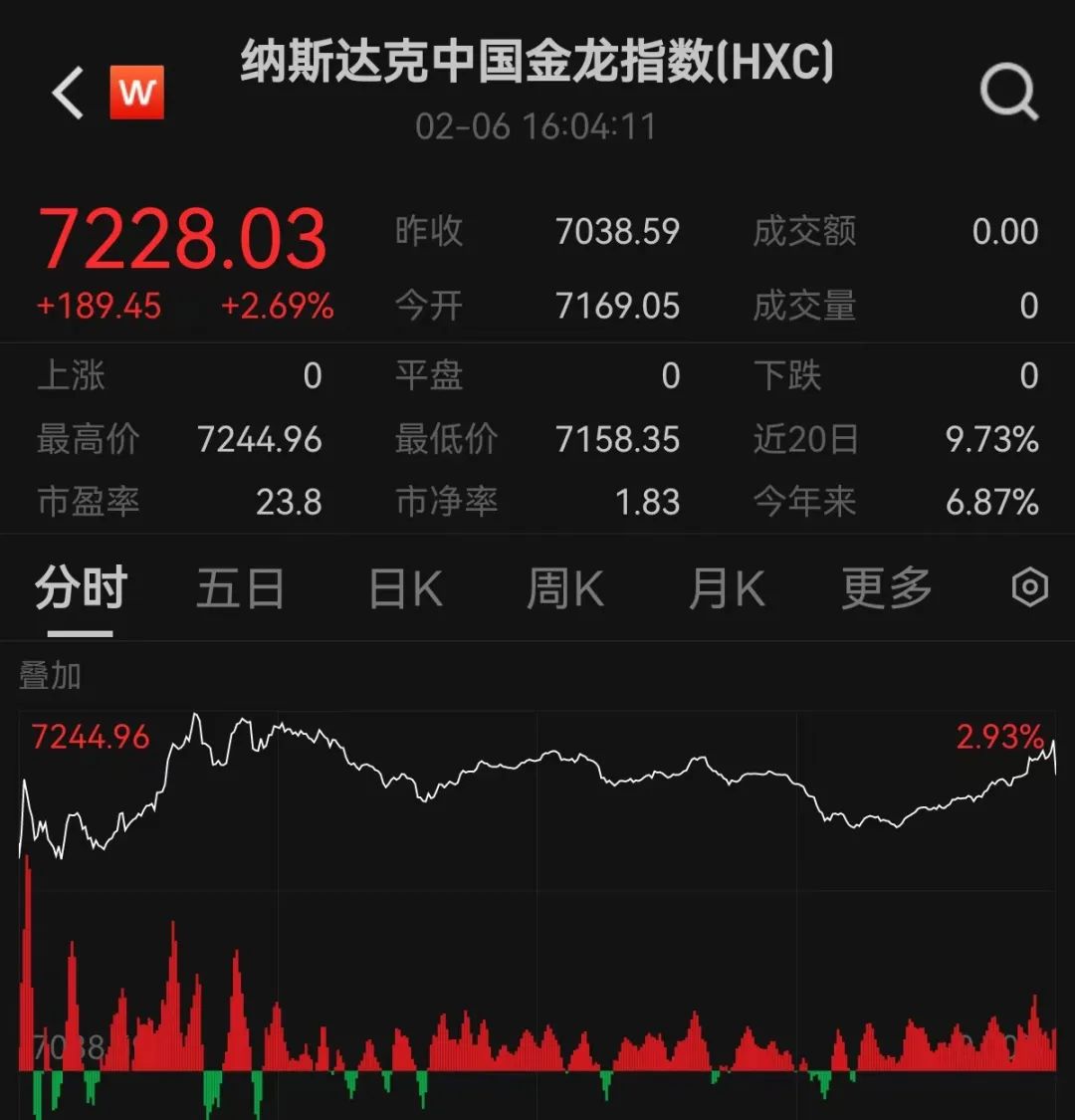1075x1120 pixels.
Task: Open the 五日 five-day tab
Action: 240,587
